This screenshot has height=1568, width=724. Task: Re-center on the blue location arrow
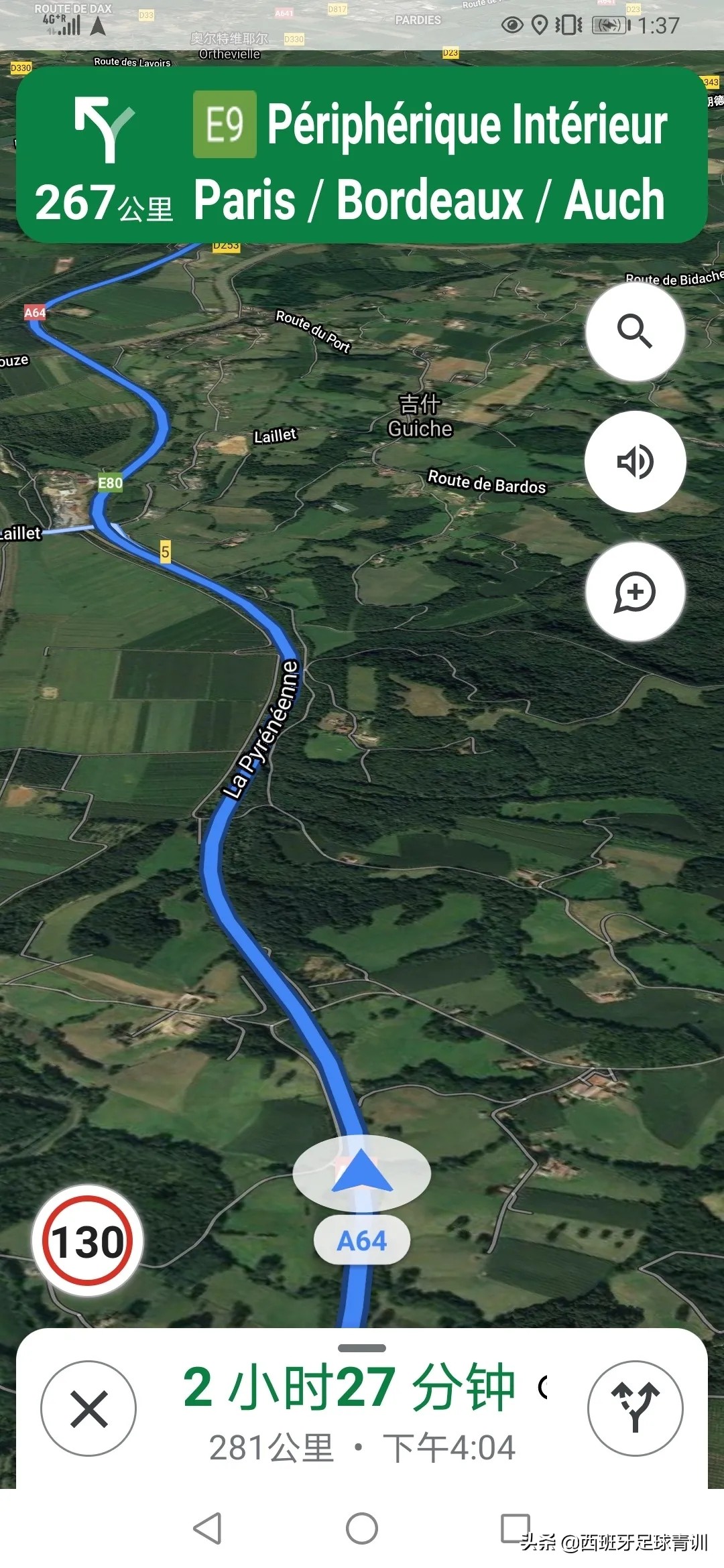point(362,1173)
